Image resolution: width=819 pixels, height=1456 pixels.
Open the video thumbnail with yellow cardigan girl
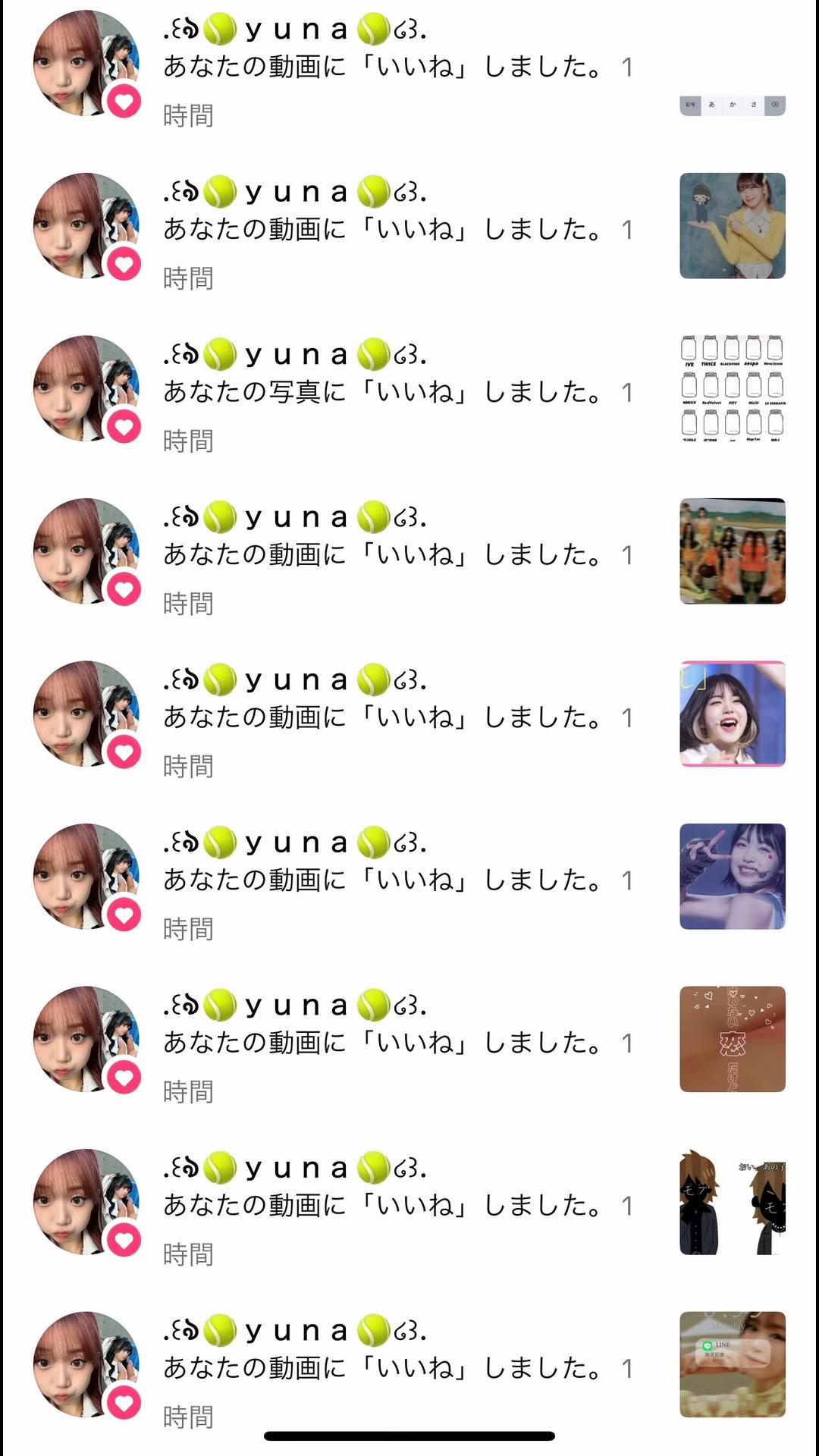732,225
